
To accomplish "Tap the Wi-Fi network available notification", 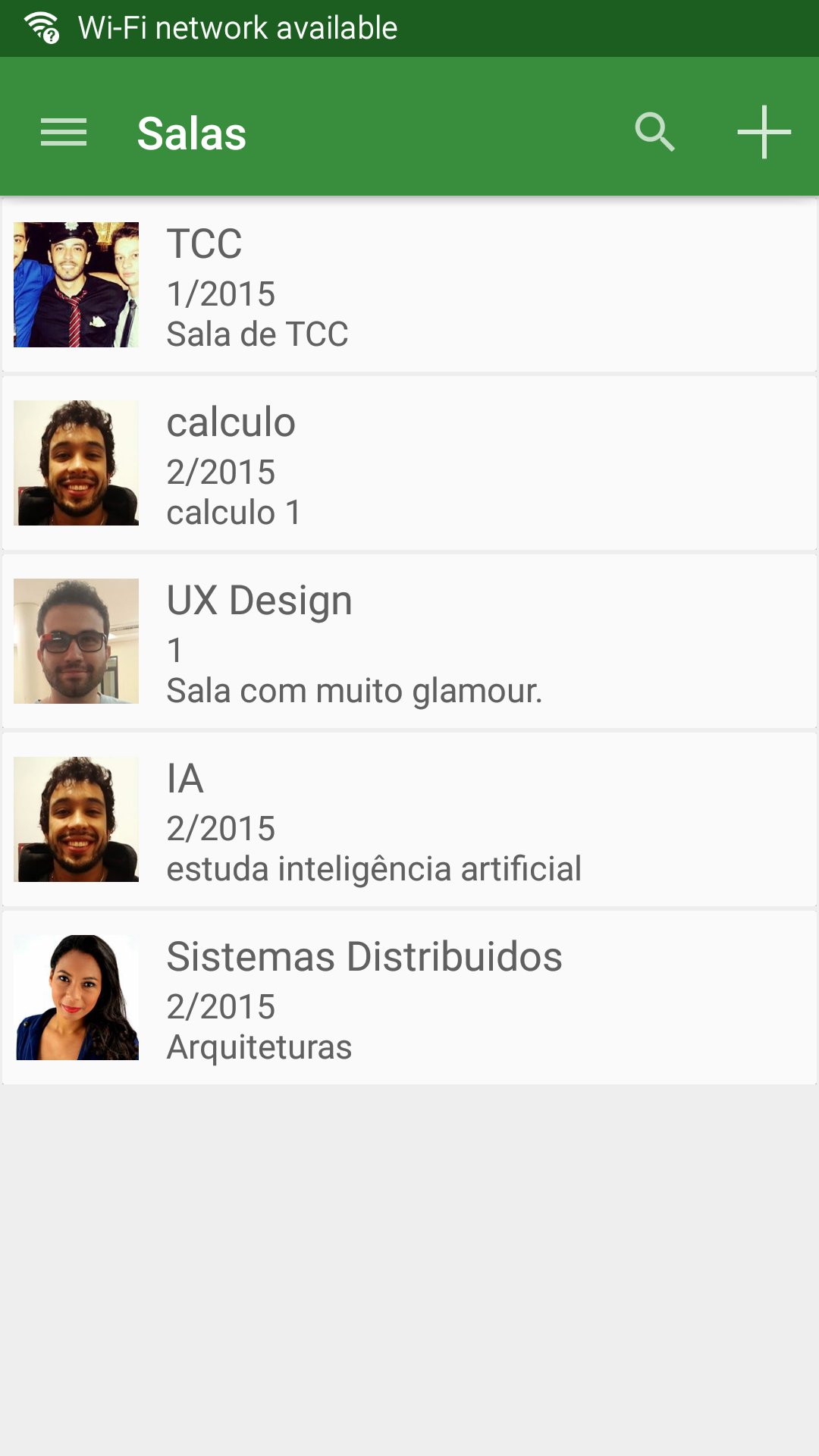I will tap(237, 27).
